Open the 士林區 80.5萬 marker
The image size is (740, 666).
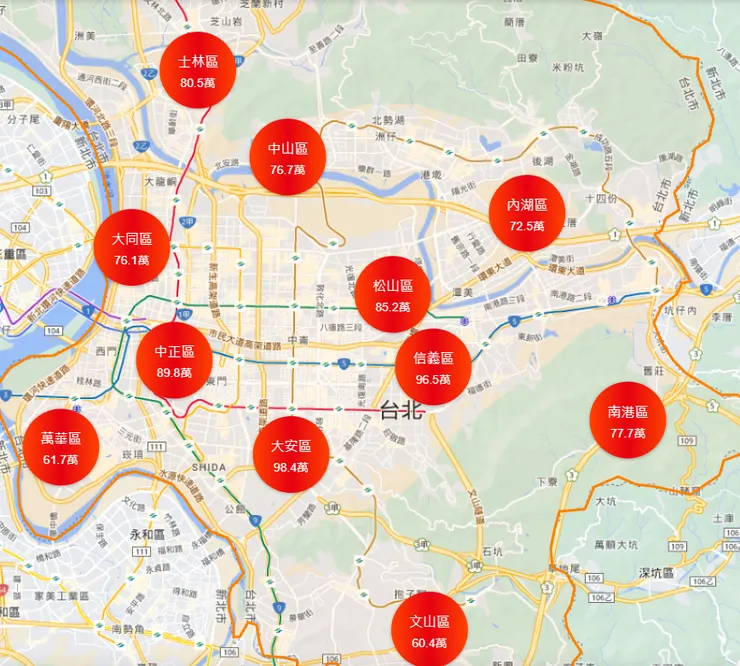coord(198,71)
